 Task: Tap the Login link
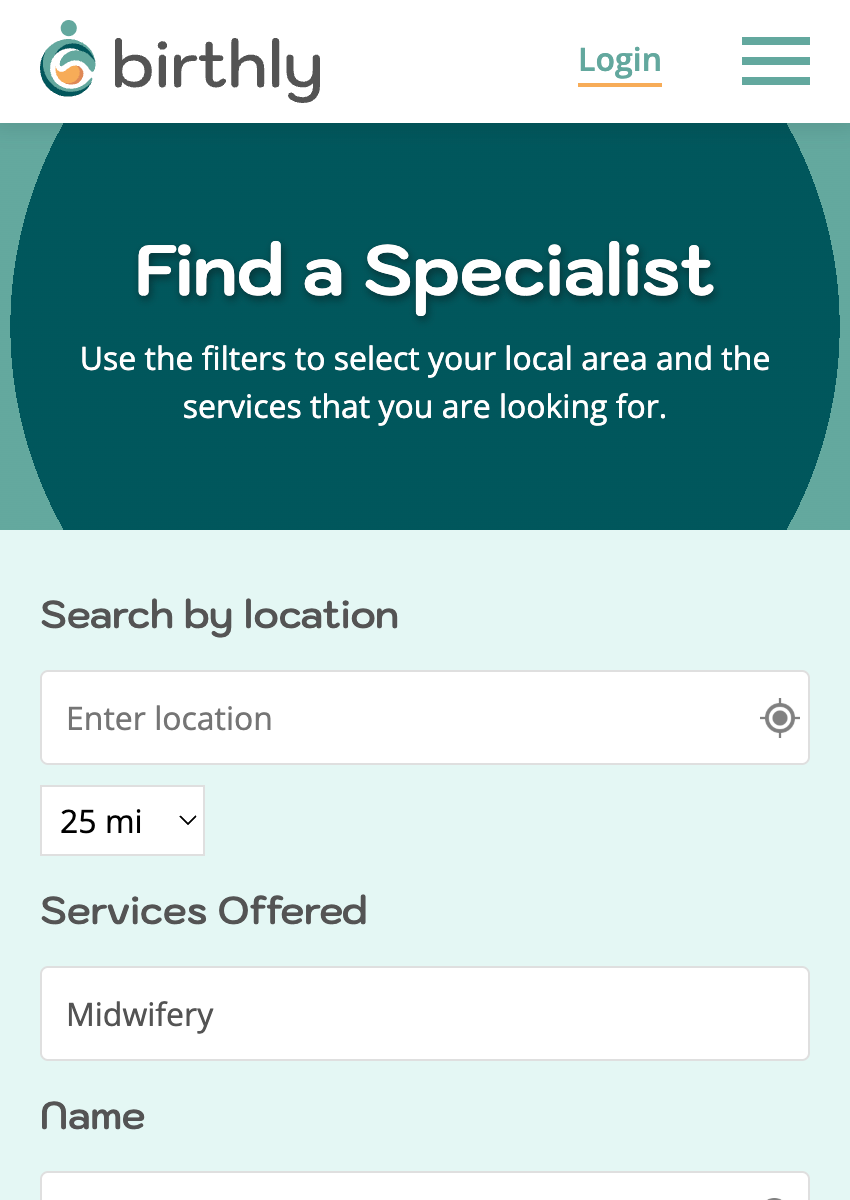619,61
